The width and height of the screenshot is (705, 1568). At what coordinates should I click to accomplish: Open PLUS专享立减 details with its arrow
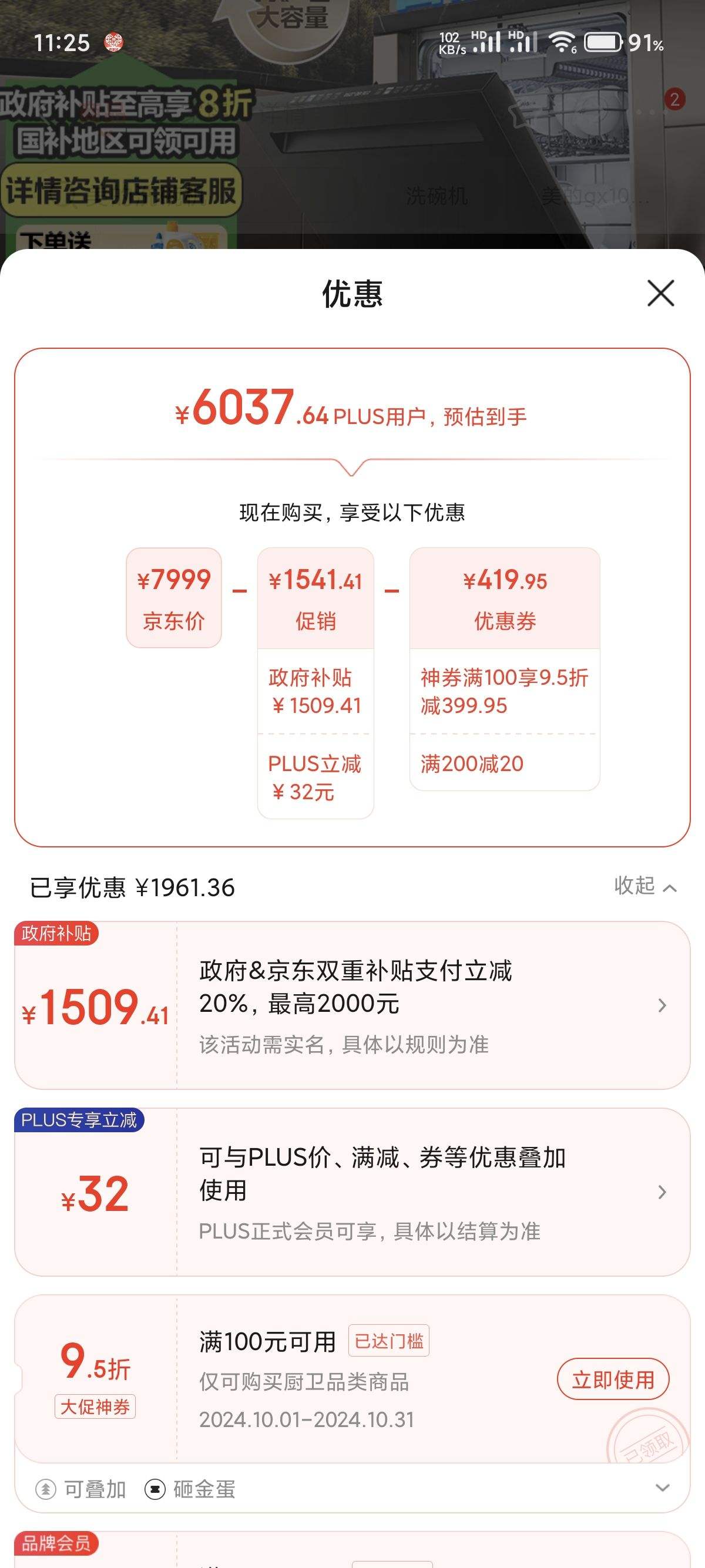663,1192
